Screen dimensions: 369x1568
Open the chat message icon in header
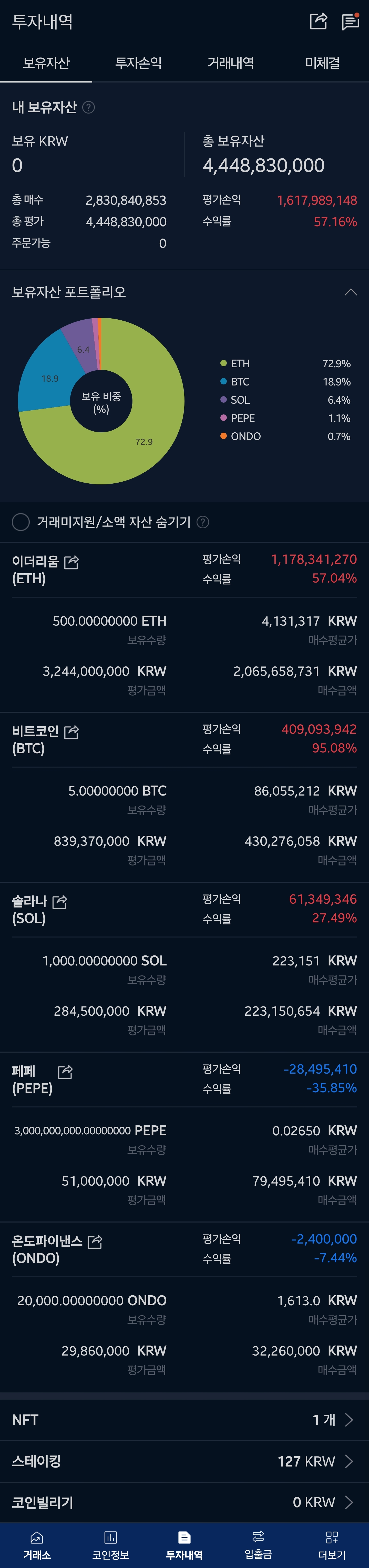[350, 22]
